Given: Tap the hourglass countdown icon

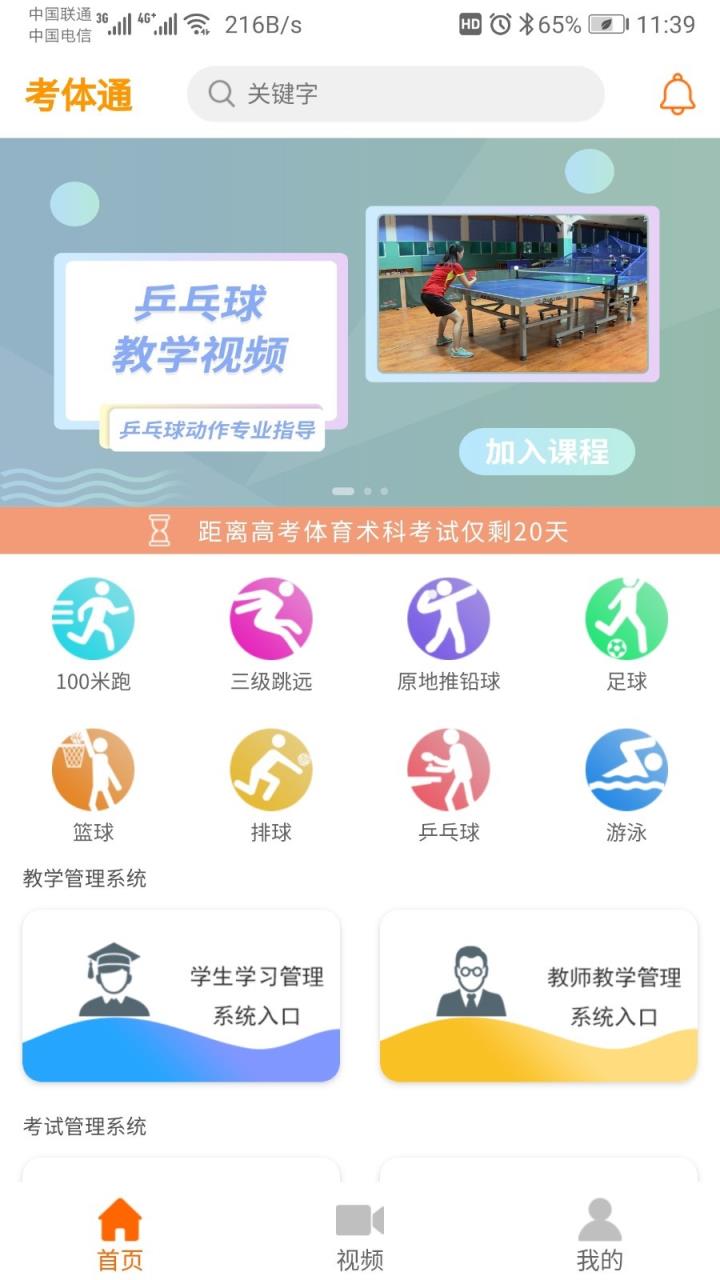Looking at the screenshot, I should click(x=159, y=532).
